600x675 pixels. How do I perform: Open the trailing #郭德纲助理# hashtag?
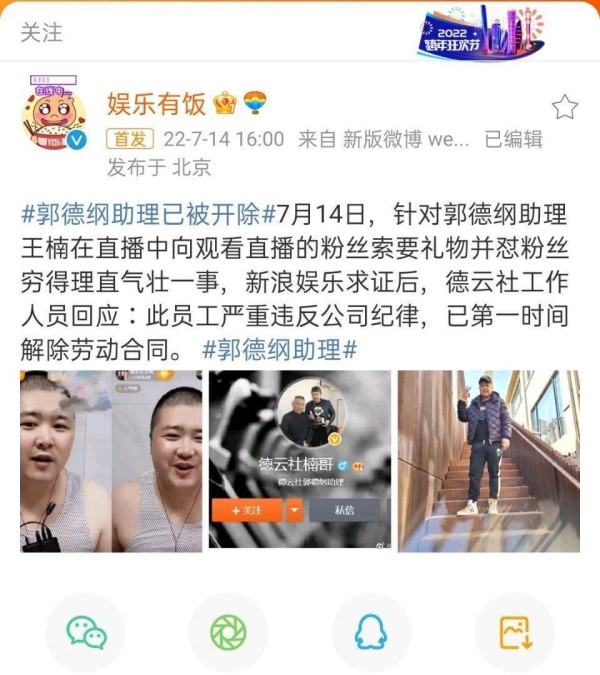point(280,349)
